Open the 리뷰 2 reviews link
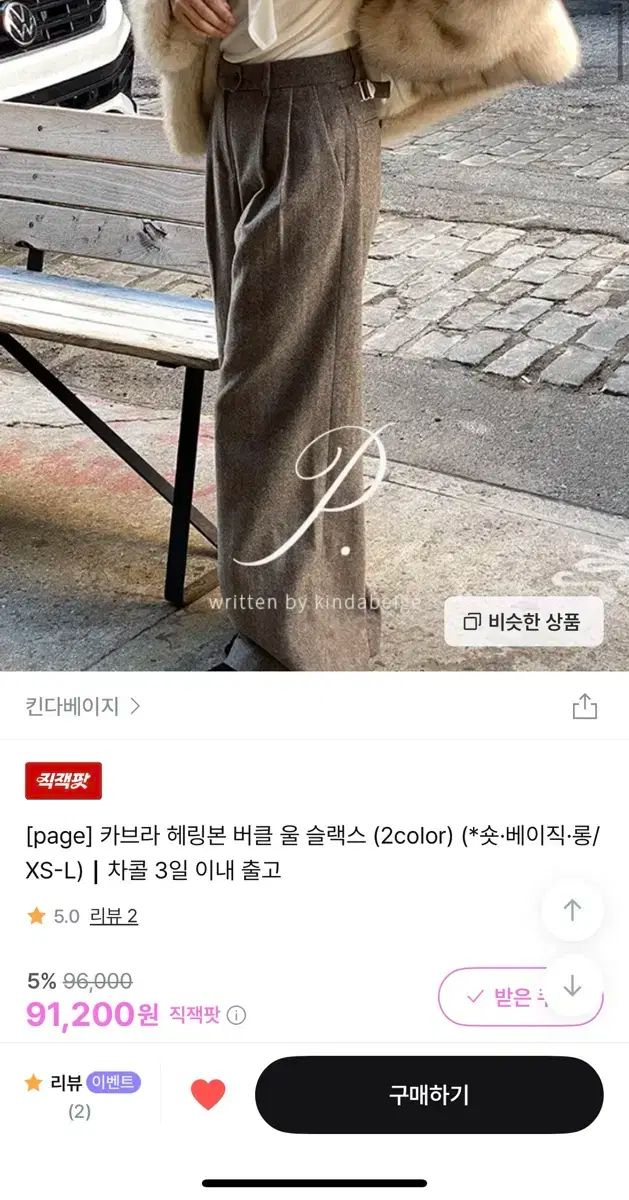The image size is (629, 1200). click(x=113, y=916)
